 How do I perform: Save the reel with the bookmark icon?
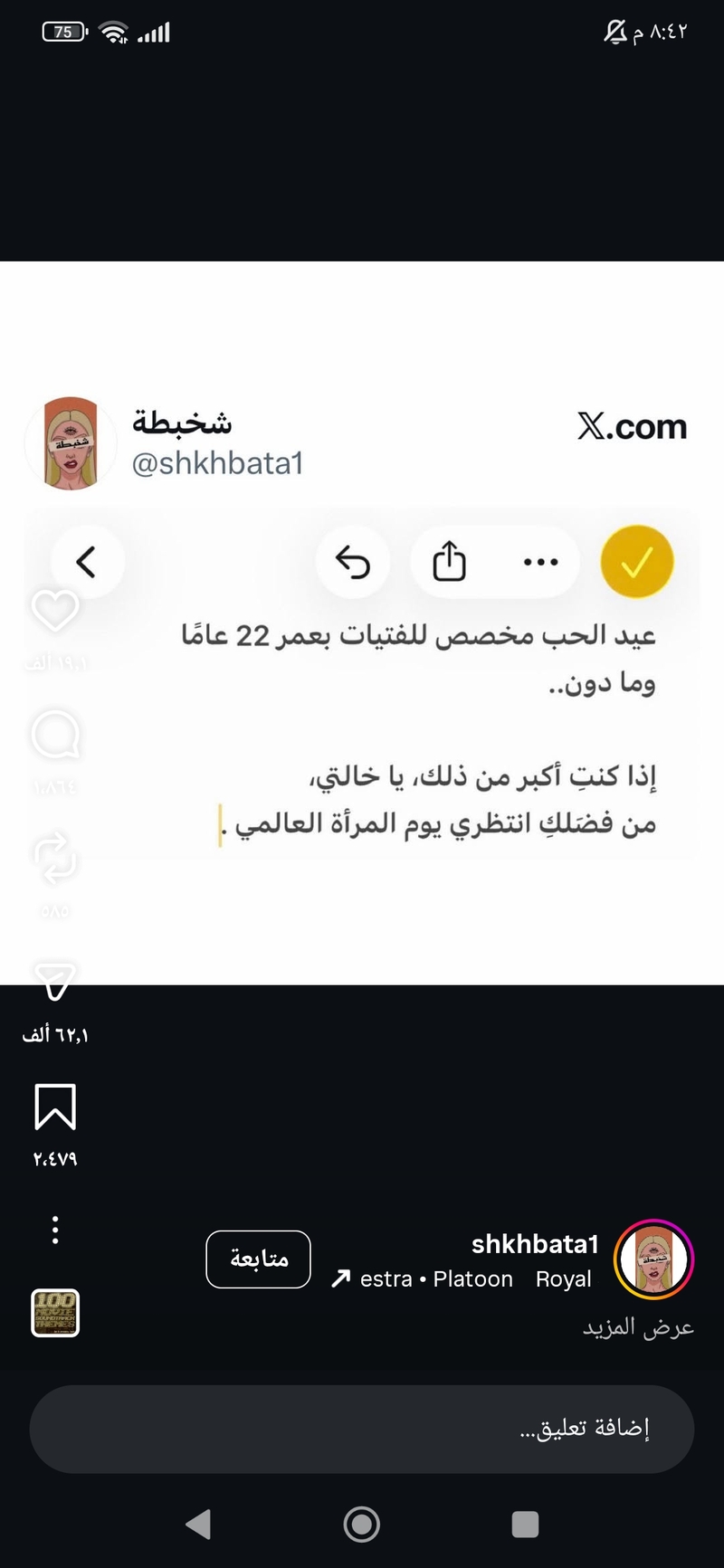55,1106
